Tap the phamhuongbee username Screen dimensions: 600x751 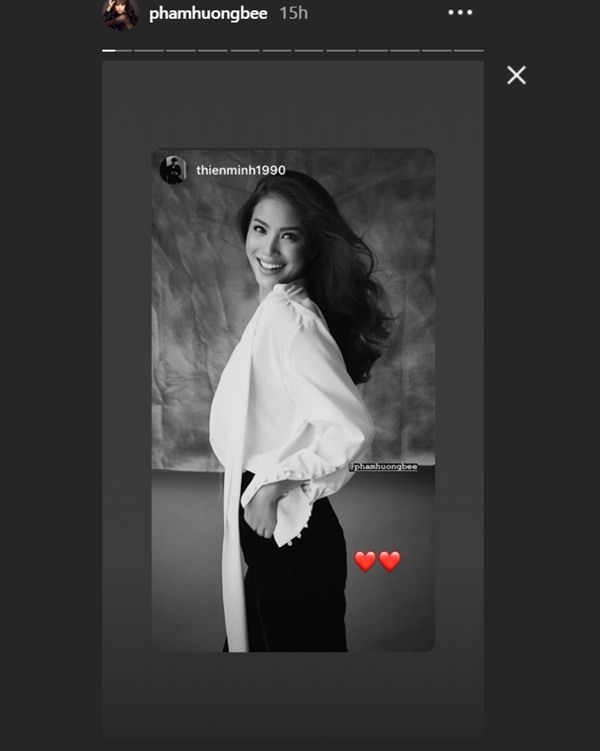click(x=207, y=14)
